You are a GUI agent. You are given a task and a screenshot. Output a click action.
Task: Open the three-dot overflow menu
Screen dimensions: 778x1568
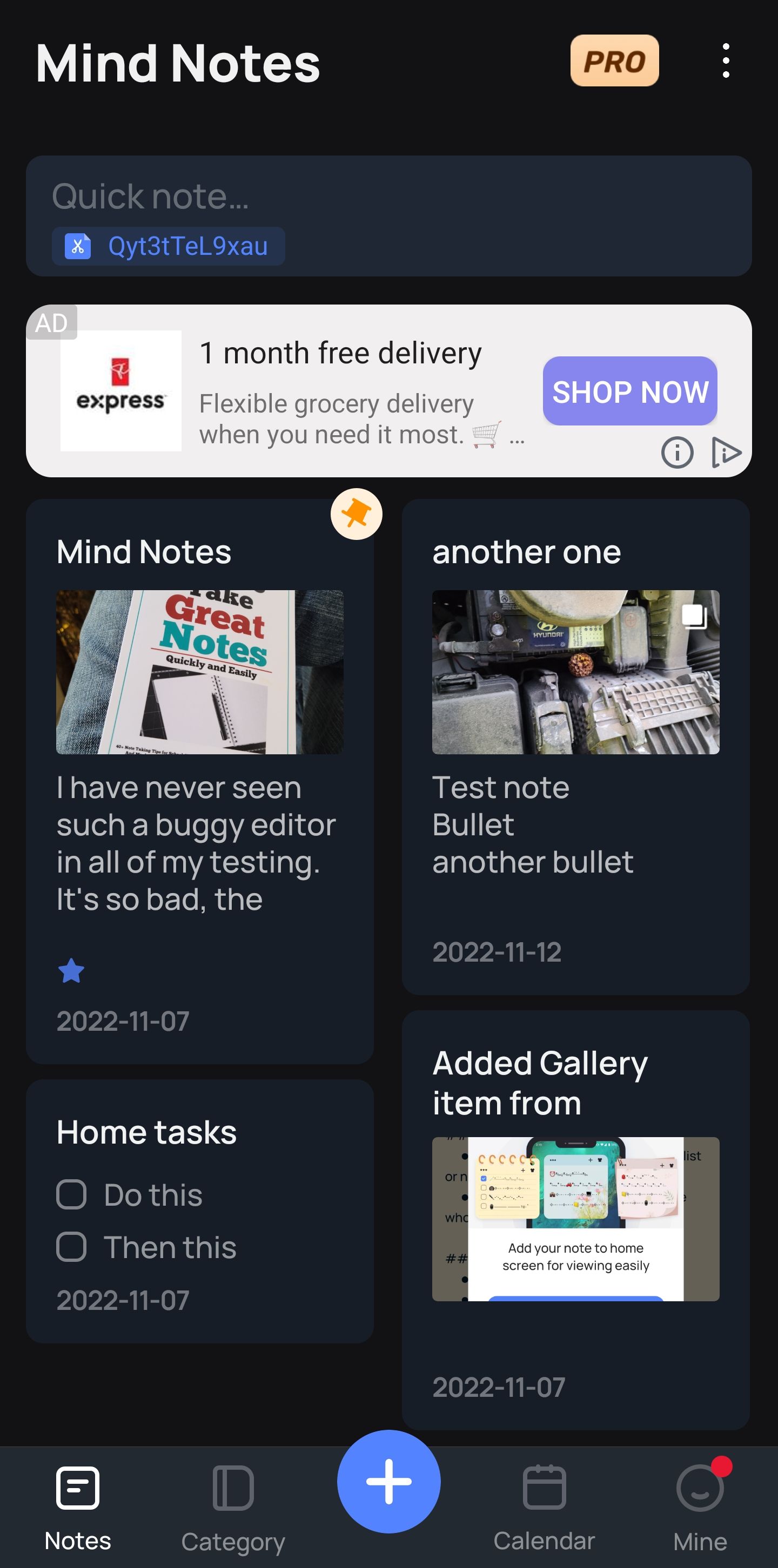click(725, 61)
